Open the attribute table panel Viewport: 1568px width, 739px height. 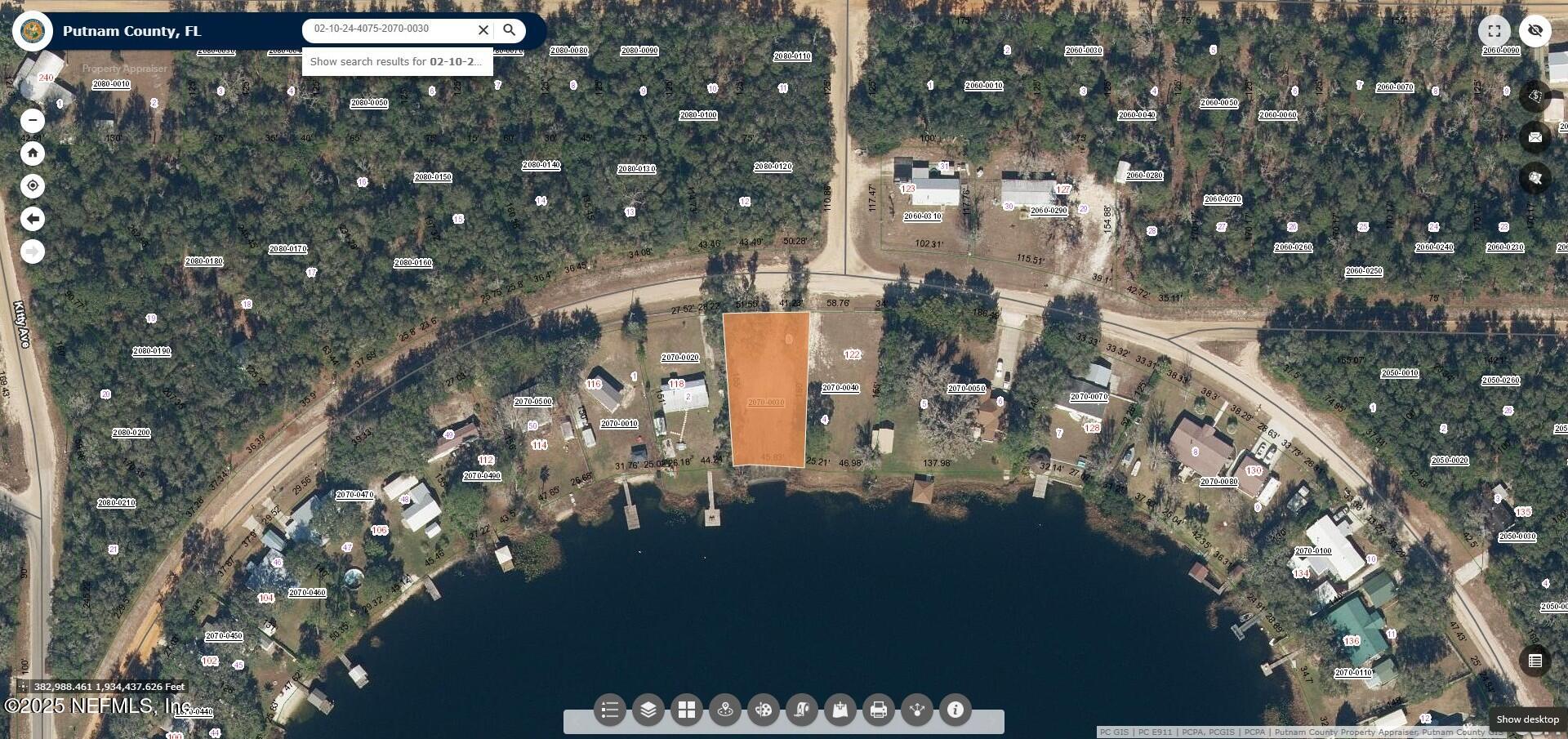[1535, 661]
